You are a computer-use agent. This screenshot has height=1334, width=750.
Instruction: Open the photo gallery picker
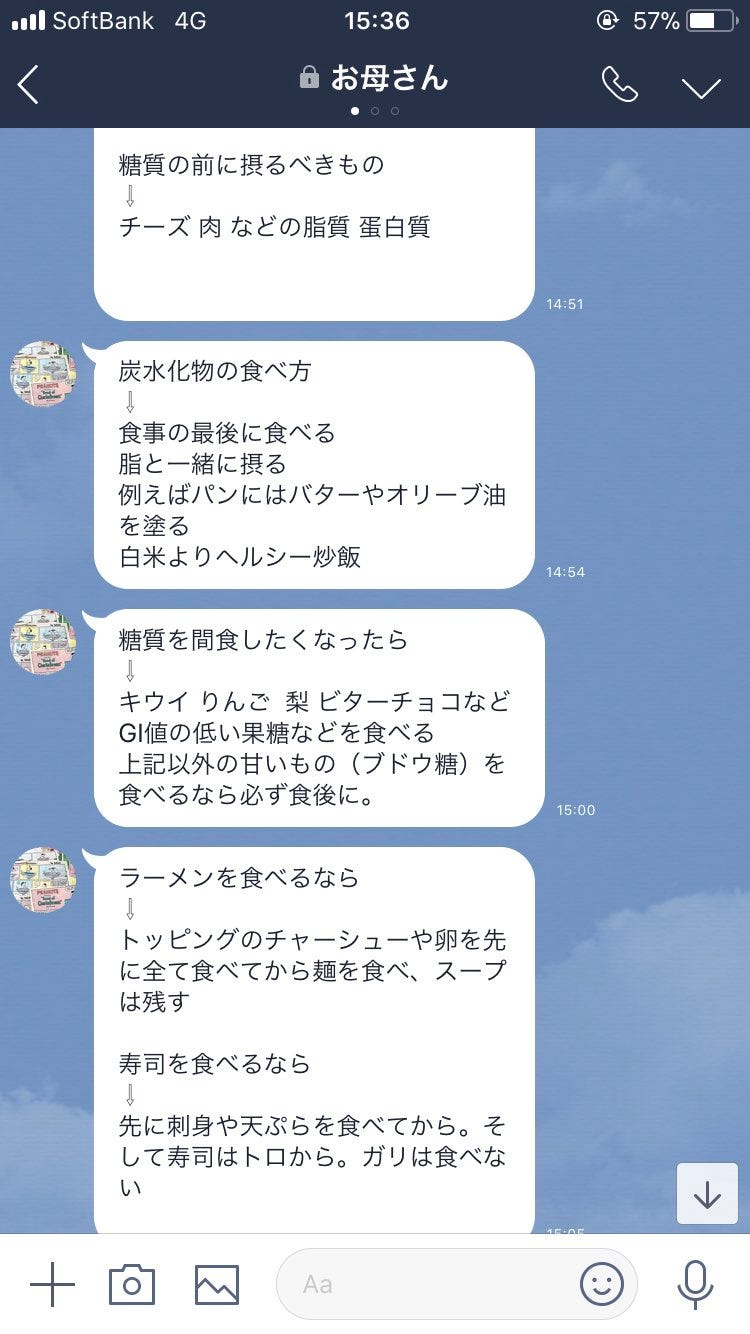click(217, 1284)
